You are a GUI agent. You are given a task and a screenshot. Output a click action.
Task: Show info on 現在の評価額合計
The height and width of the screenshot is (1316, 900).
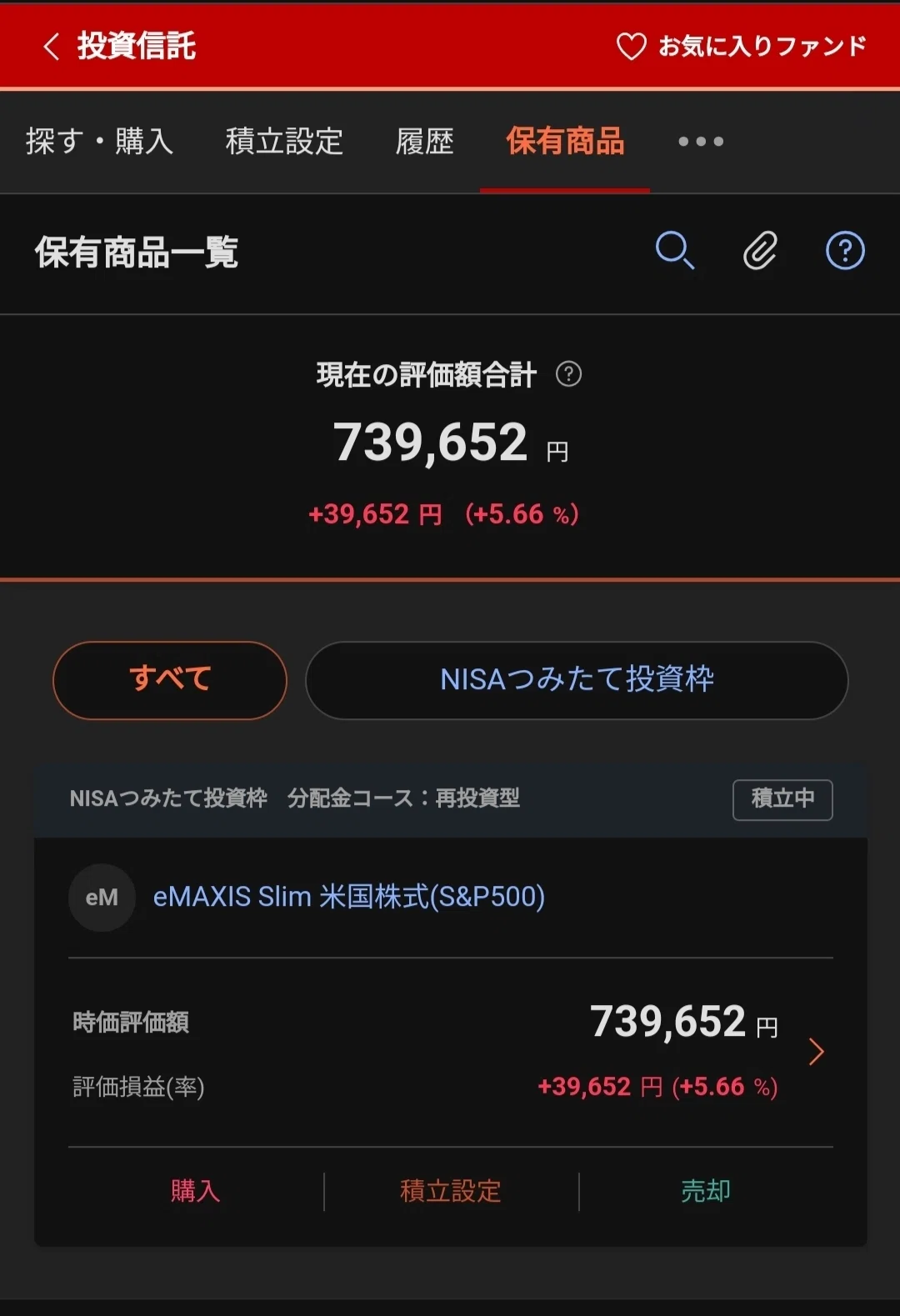(568, 374)
